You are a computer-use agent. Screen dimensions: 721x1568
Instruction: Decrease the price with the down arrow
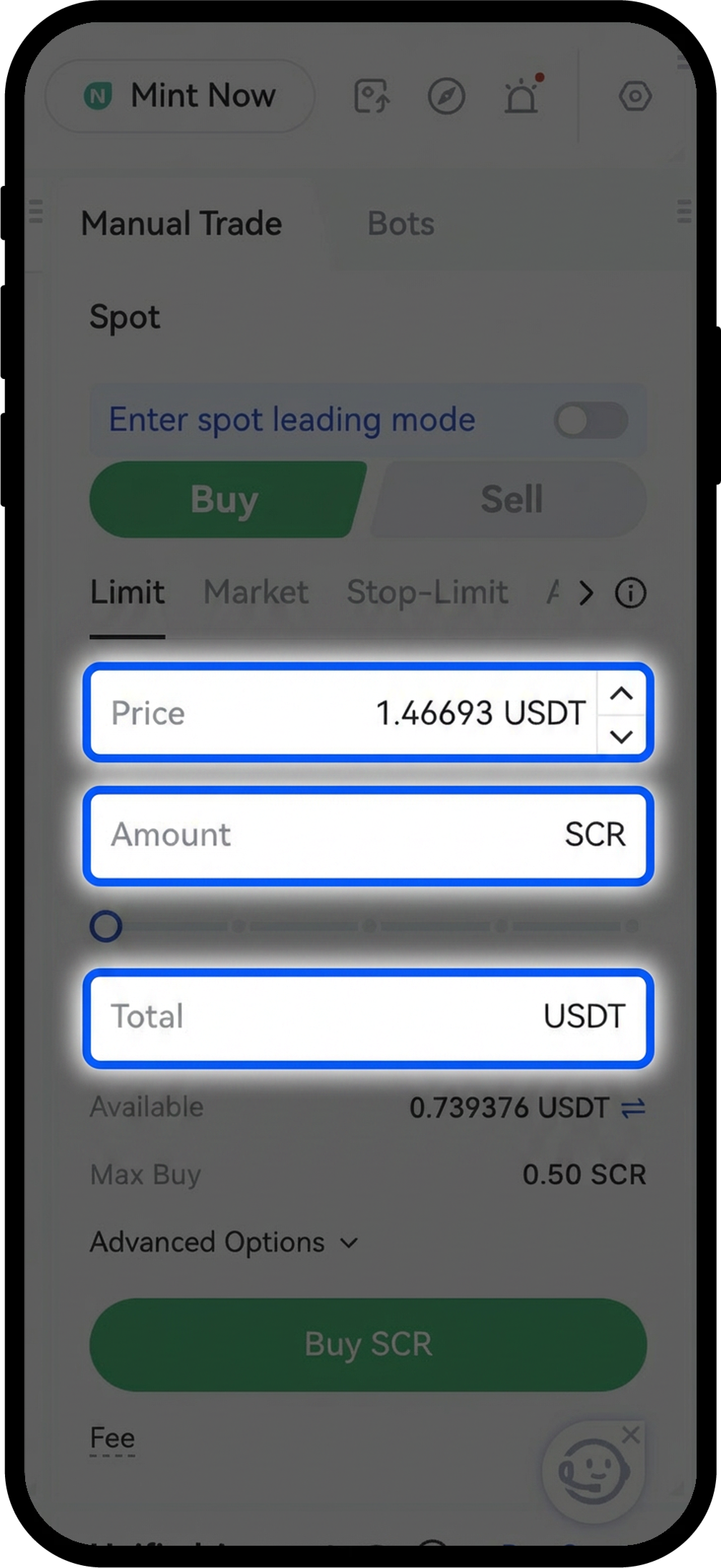coord(621,736)
